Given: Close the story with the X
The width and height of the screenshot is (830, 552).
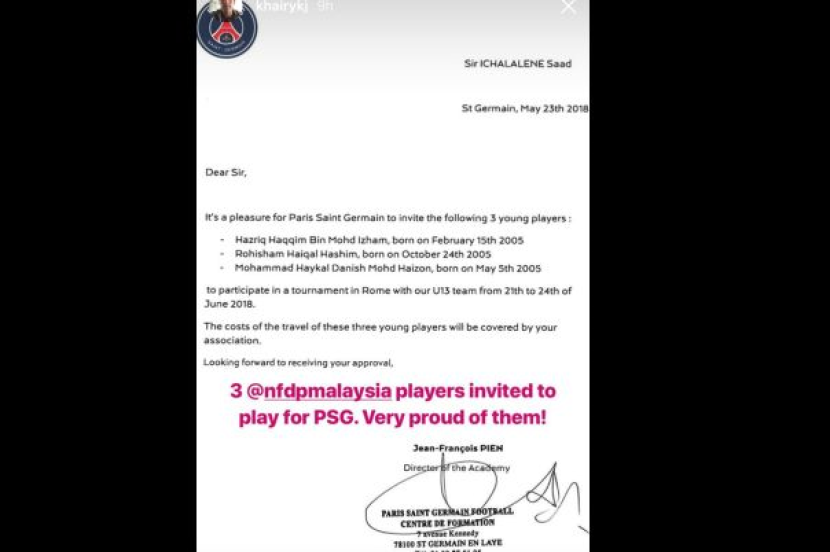Looking at the screenshot, I should [x=568, y=8].
